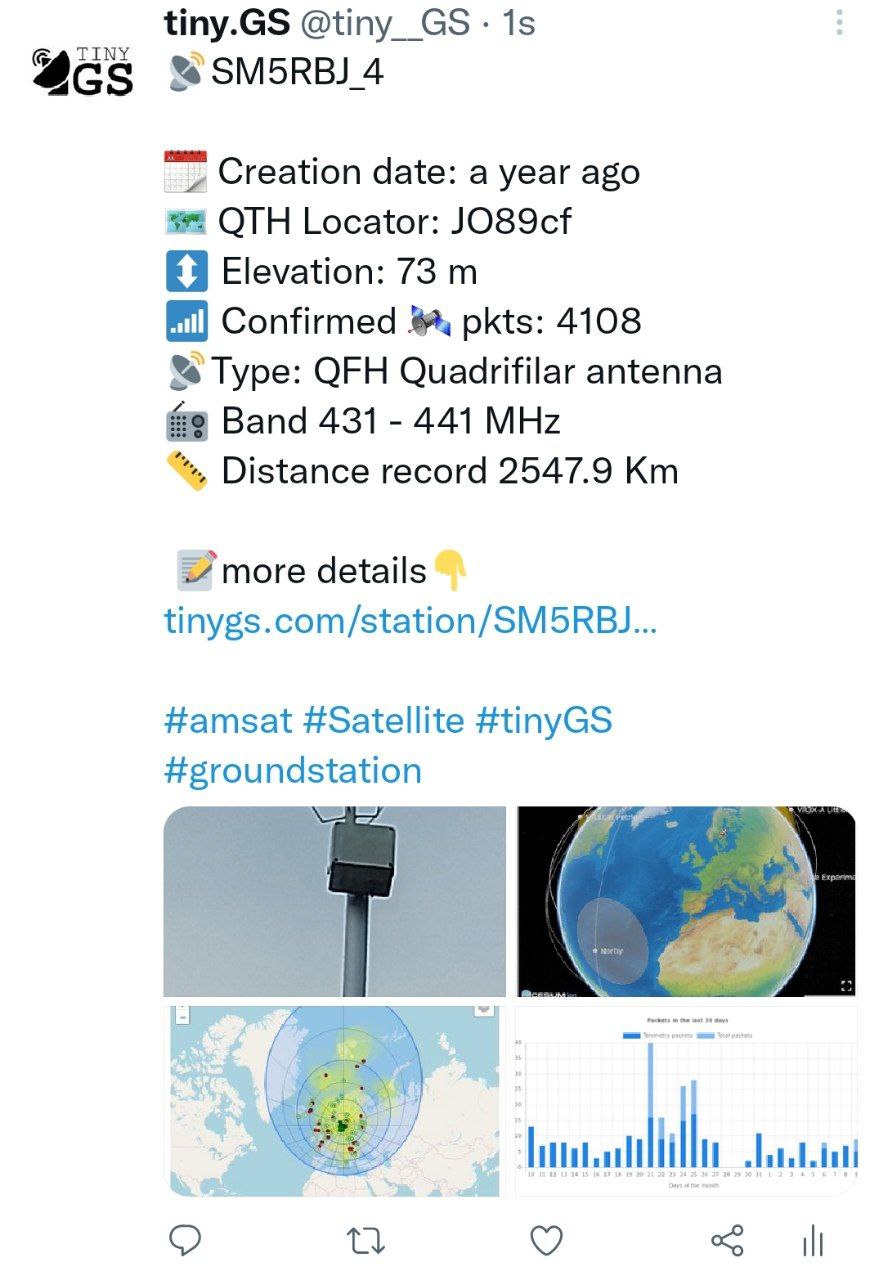Viewport: 883px width, 1280px height.
Task: Open the tinygs.com/station/SM5RBJ link
Action: 410,621
